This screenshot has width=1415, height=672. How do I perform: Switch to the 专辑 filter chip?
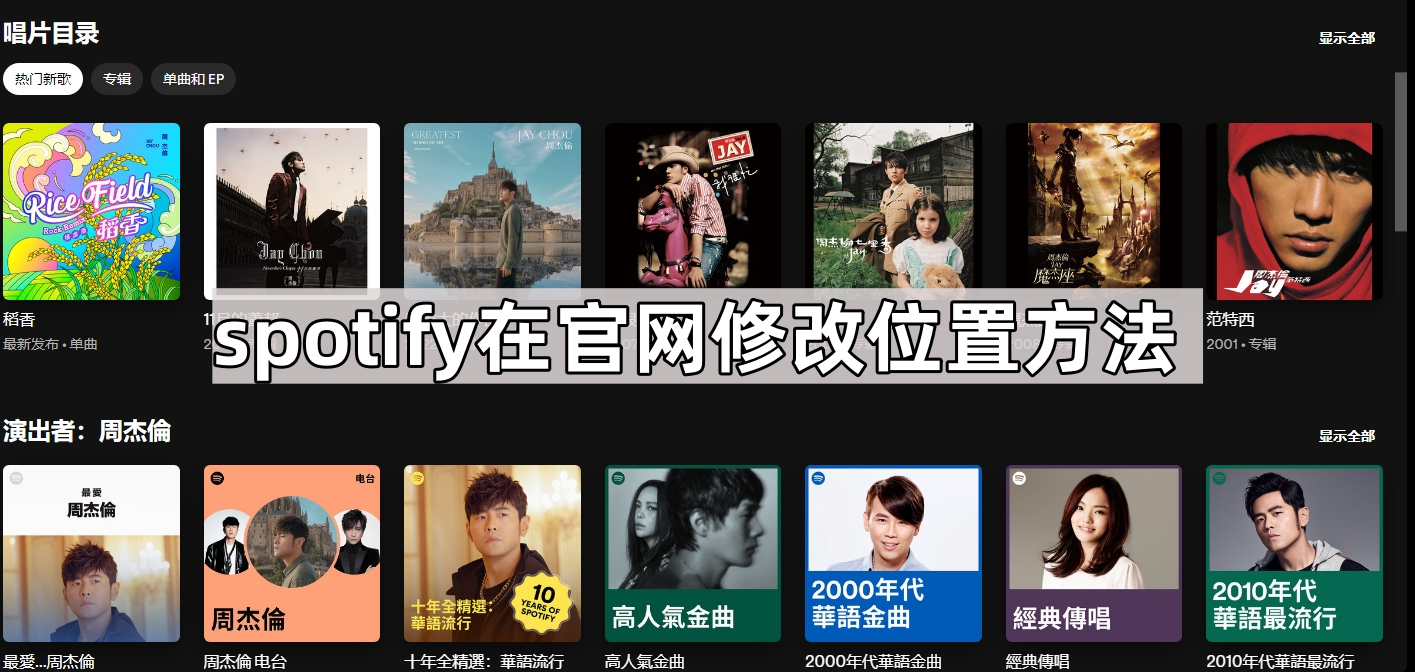coord(117,79)
